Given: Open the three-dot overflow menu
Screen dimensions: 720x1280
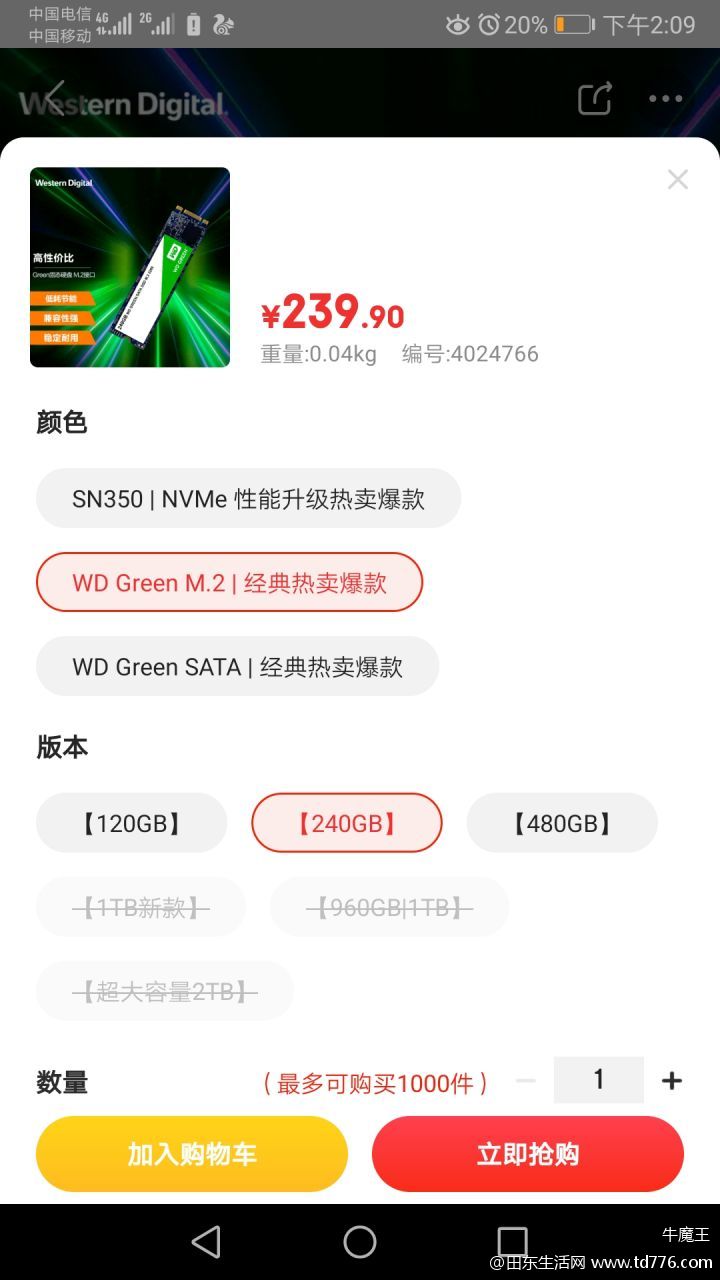Looking at the screenshot, I should 665,98.
